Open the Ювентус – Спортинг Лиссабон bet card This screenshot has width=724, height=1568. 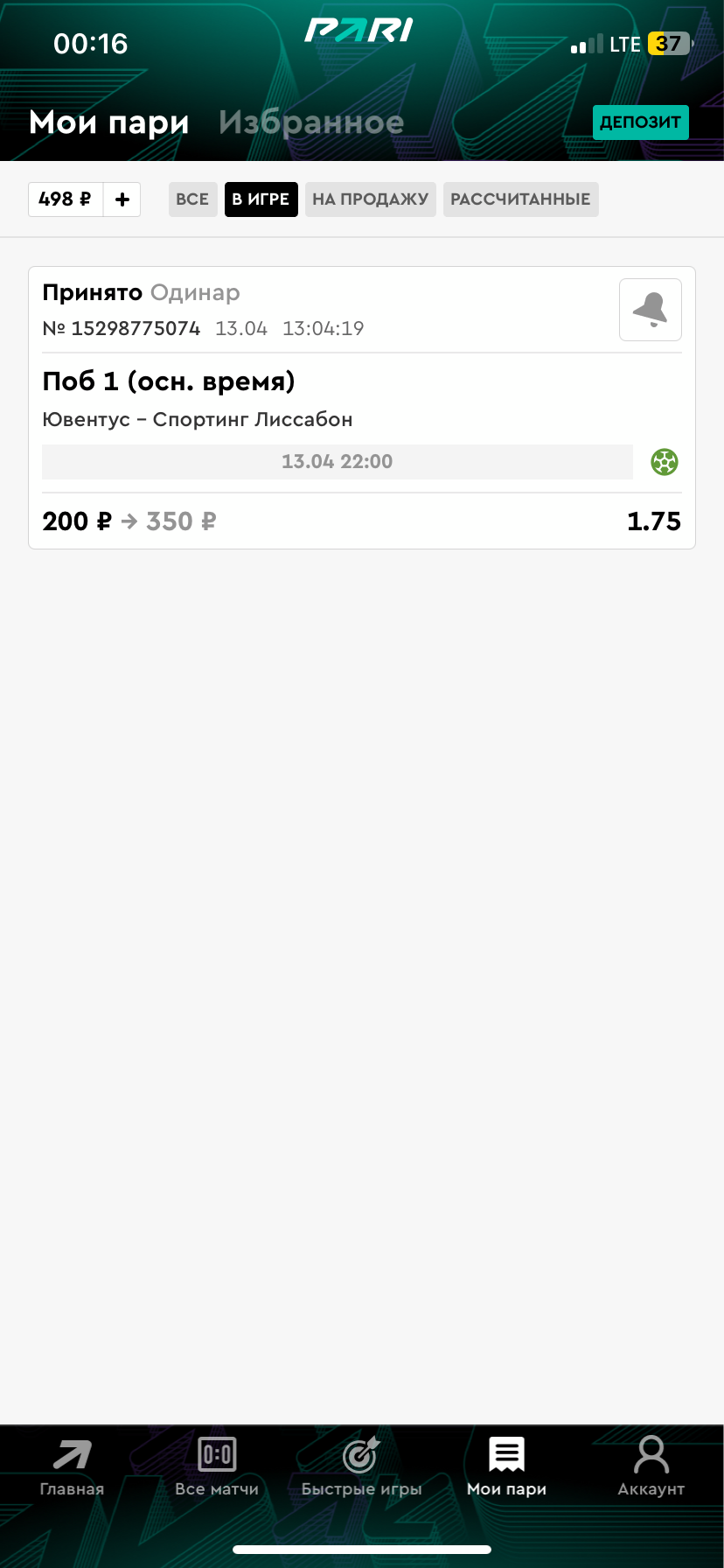[362, 408]
